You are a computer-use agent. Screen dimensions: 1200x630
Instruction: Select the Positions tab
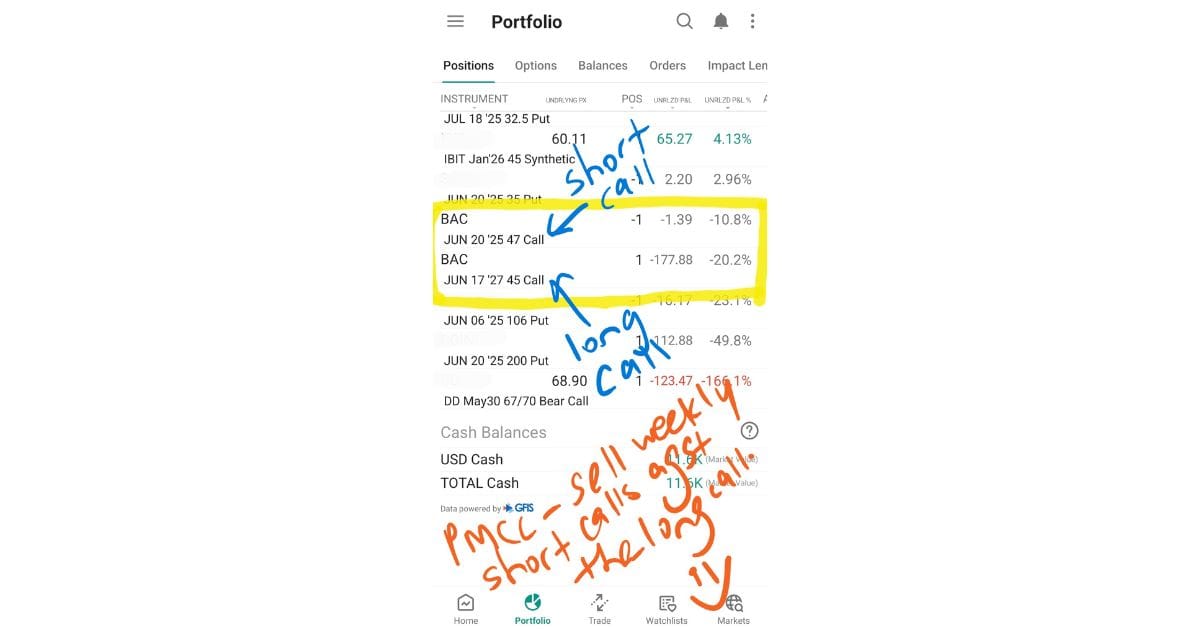[469, 65]
